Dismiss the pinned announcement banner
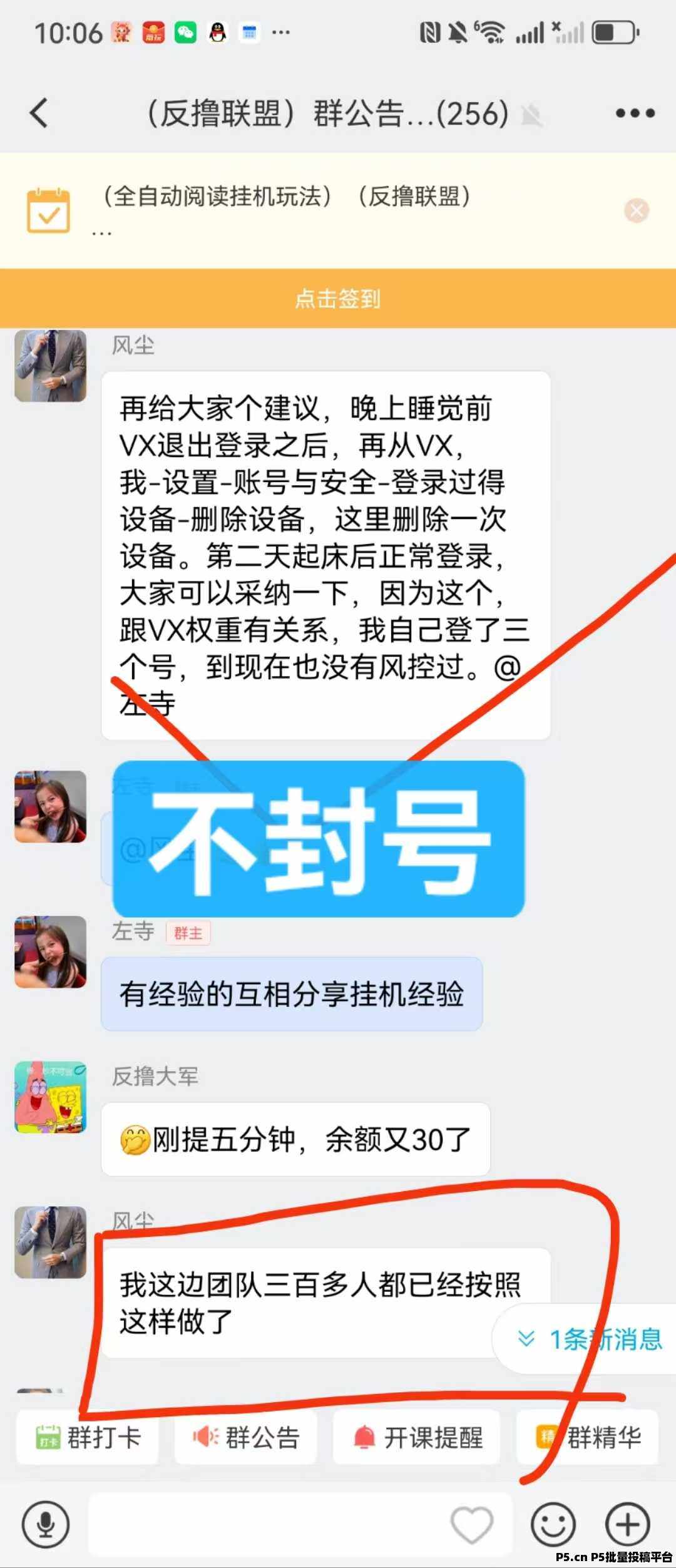This screenshot has width=676, height=1568. [x=637, y=210]
